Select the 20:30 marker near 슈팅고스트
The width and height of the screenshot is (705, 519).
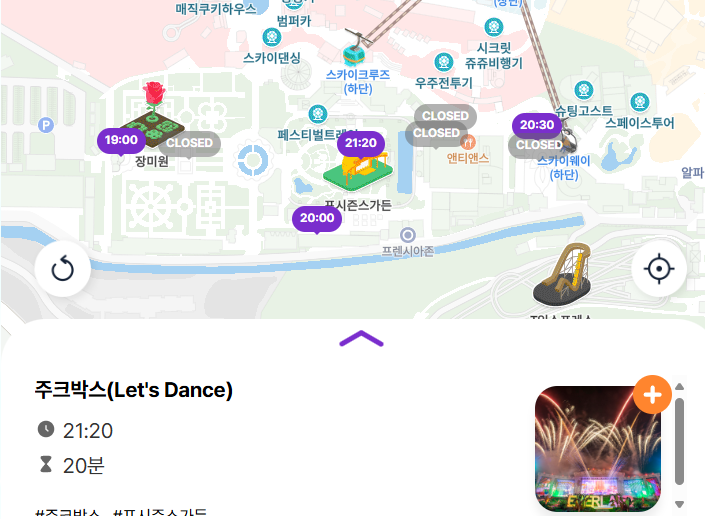point(537,126)
